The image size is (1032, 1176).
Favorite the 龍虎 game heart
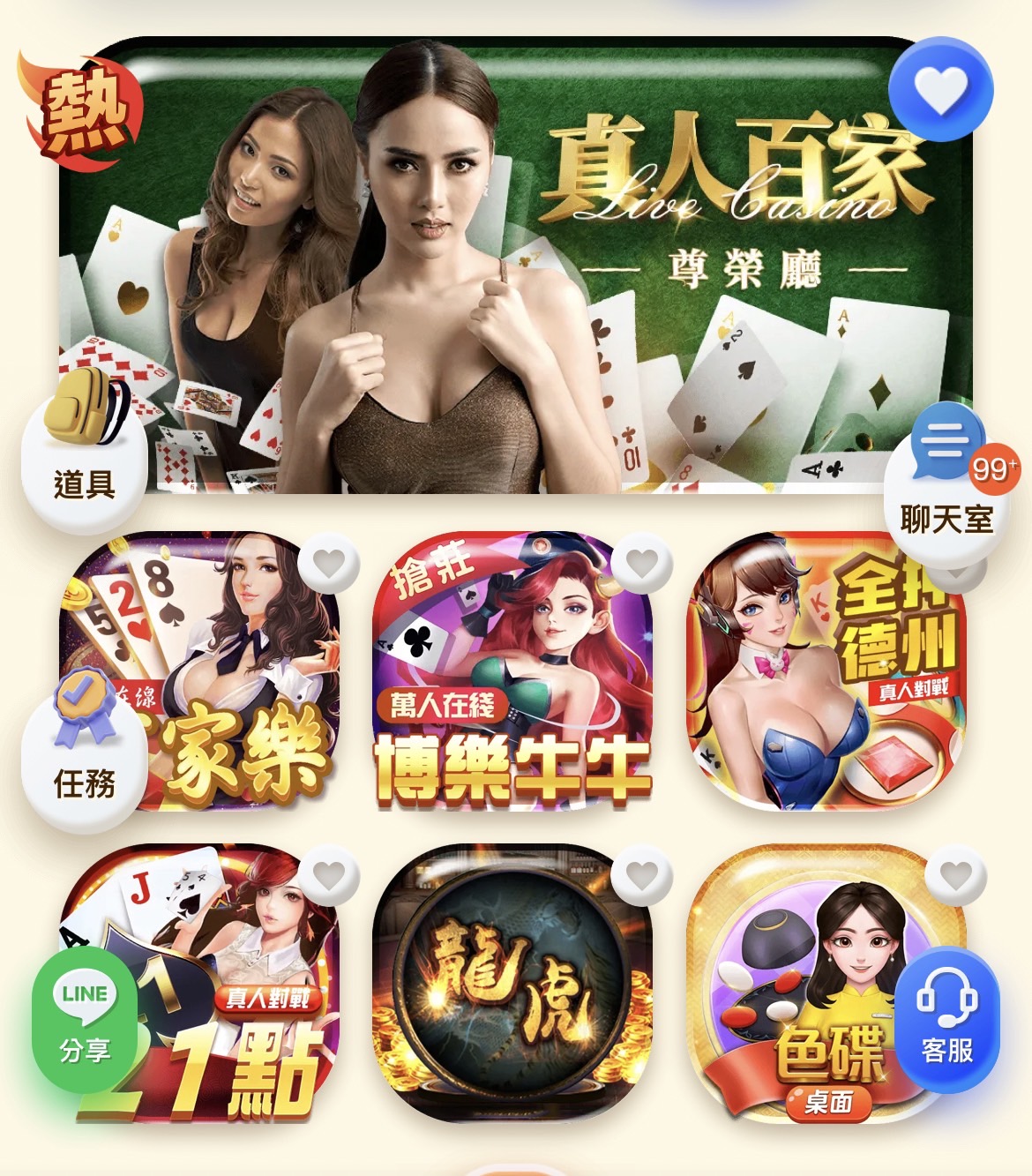(x=642, y=875)
